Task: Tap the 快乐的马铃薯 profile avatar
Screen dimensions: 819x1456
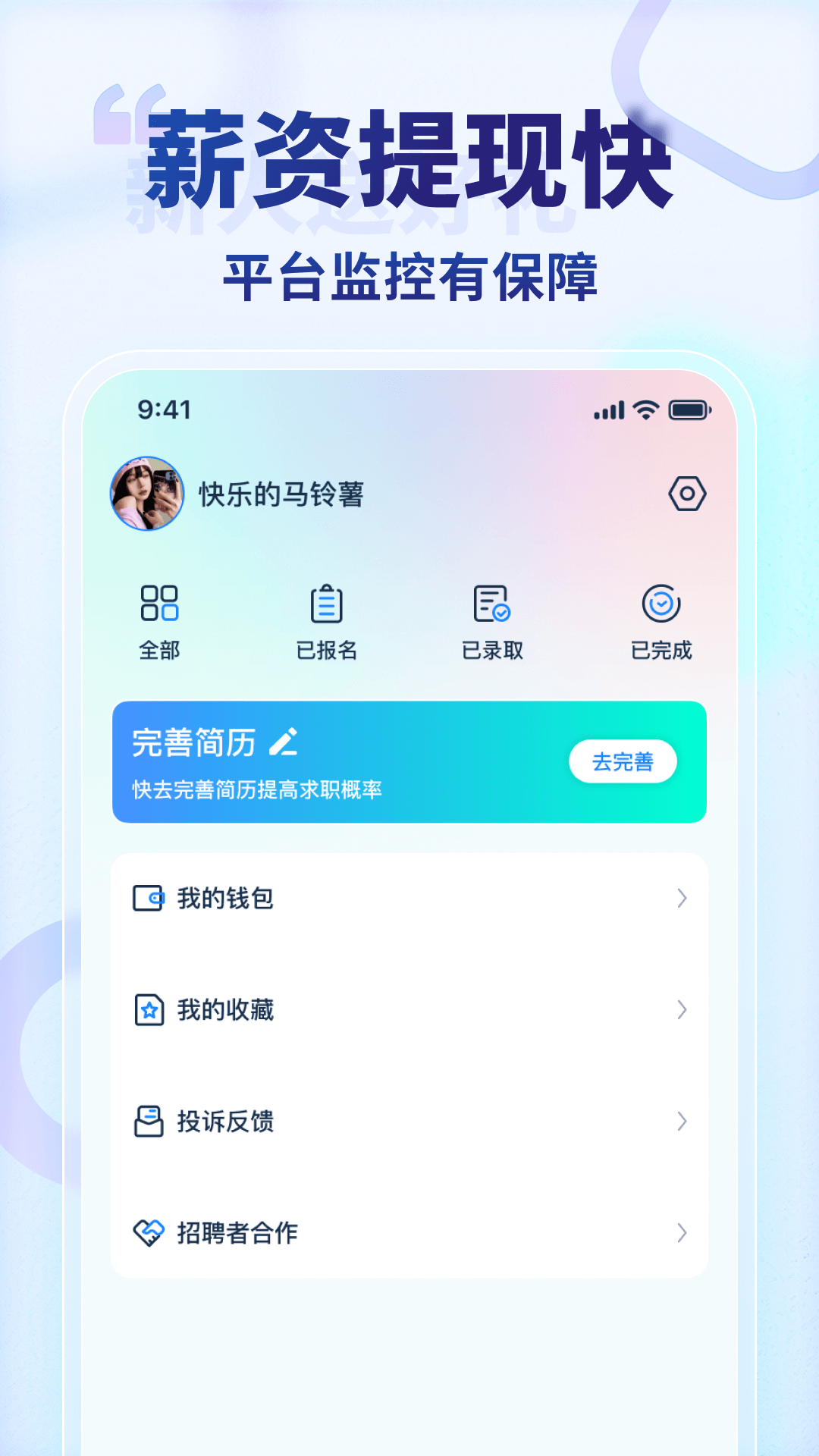Action: pyautogui.click(x=149, y=494)
